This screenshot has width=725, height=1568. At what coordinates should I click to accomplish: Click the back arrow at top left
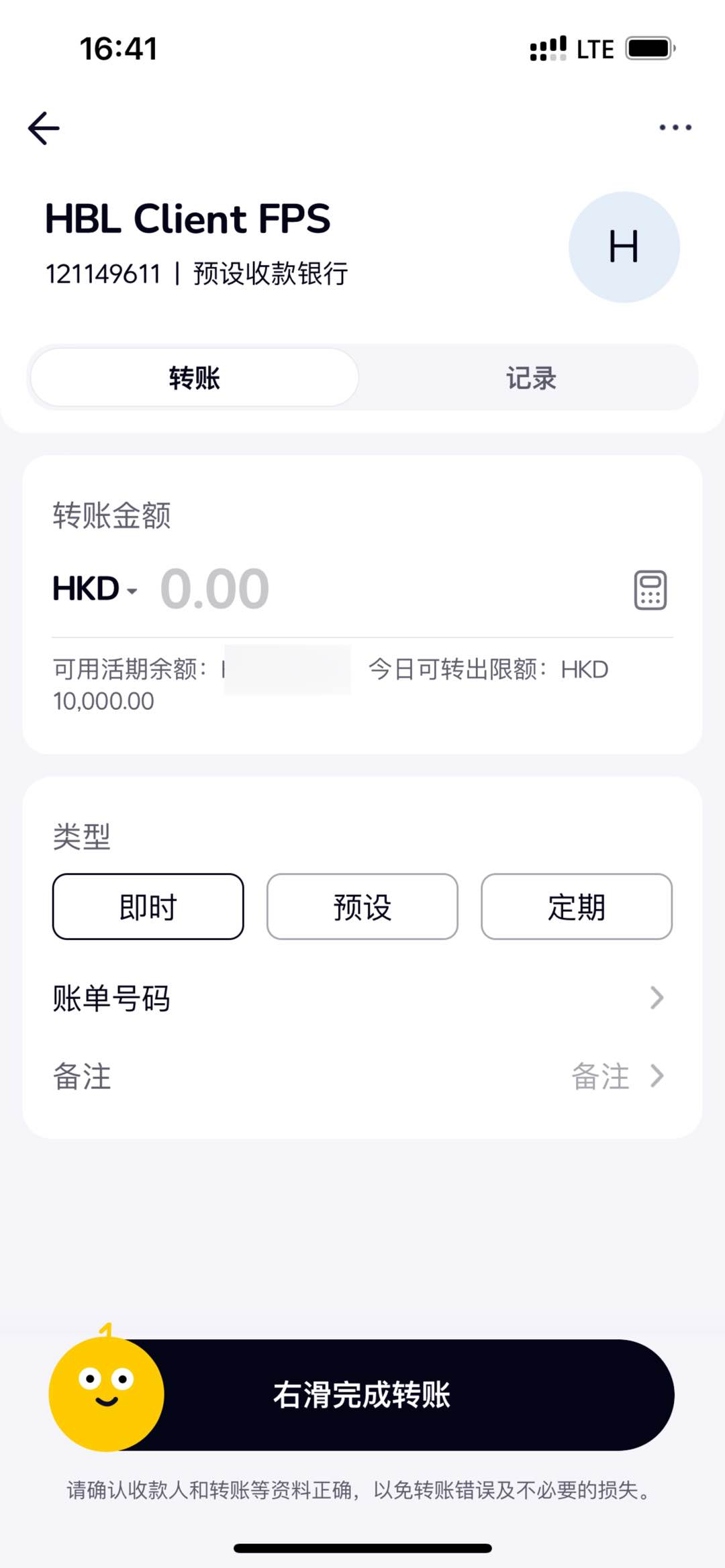coord(43,127)
